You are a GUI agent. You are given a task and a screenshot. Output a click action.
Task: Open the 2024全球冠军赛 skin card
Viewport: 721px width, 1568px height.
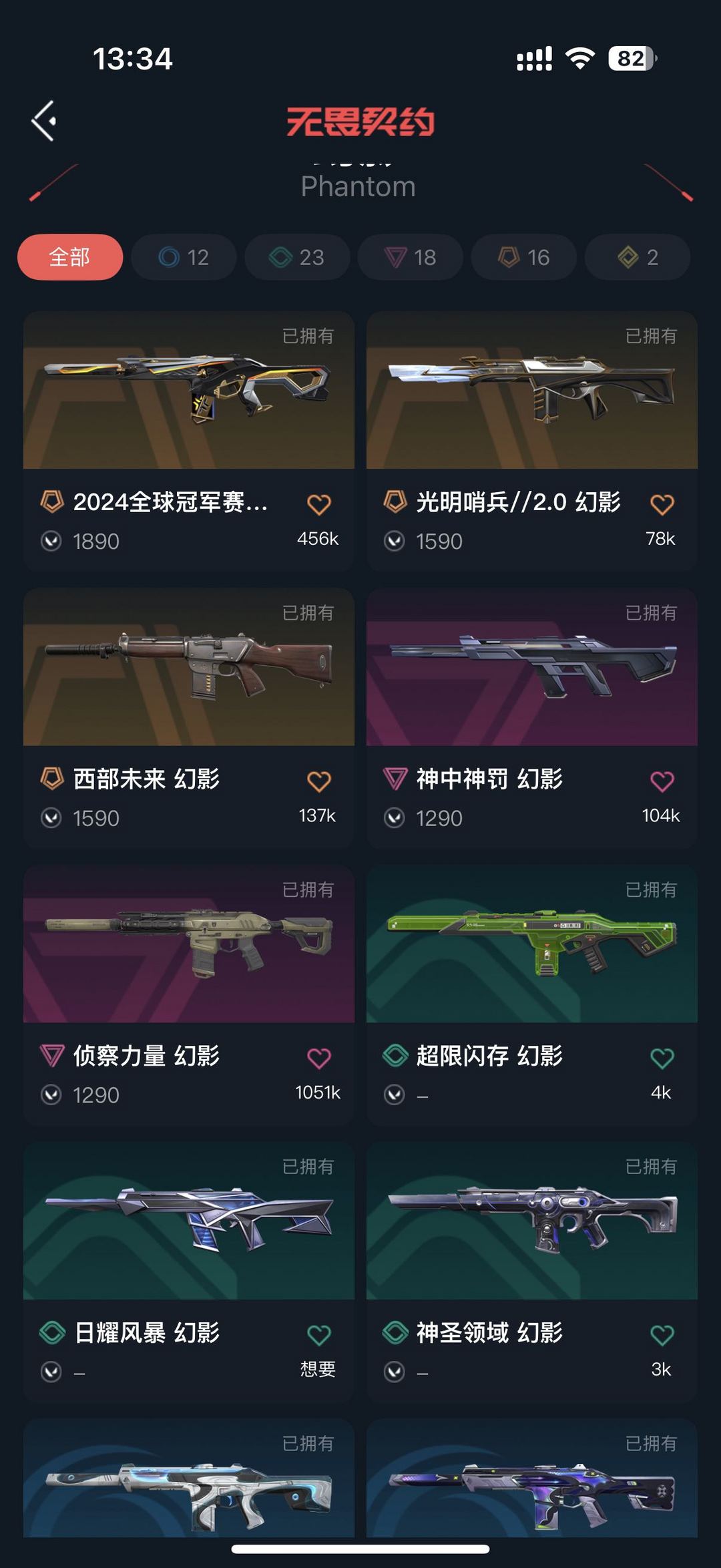(x=189, y=441)
